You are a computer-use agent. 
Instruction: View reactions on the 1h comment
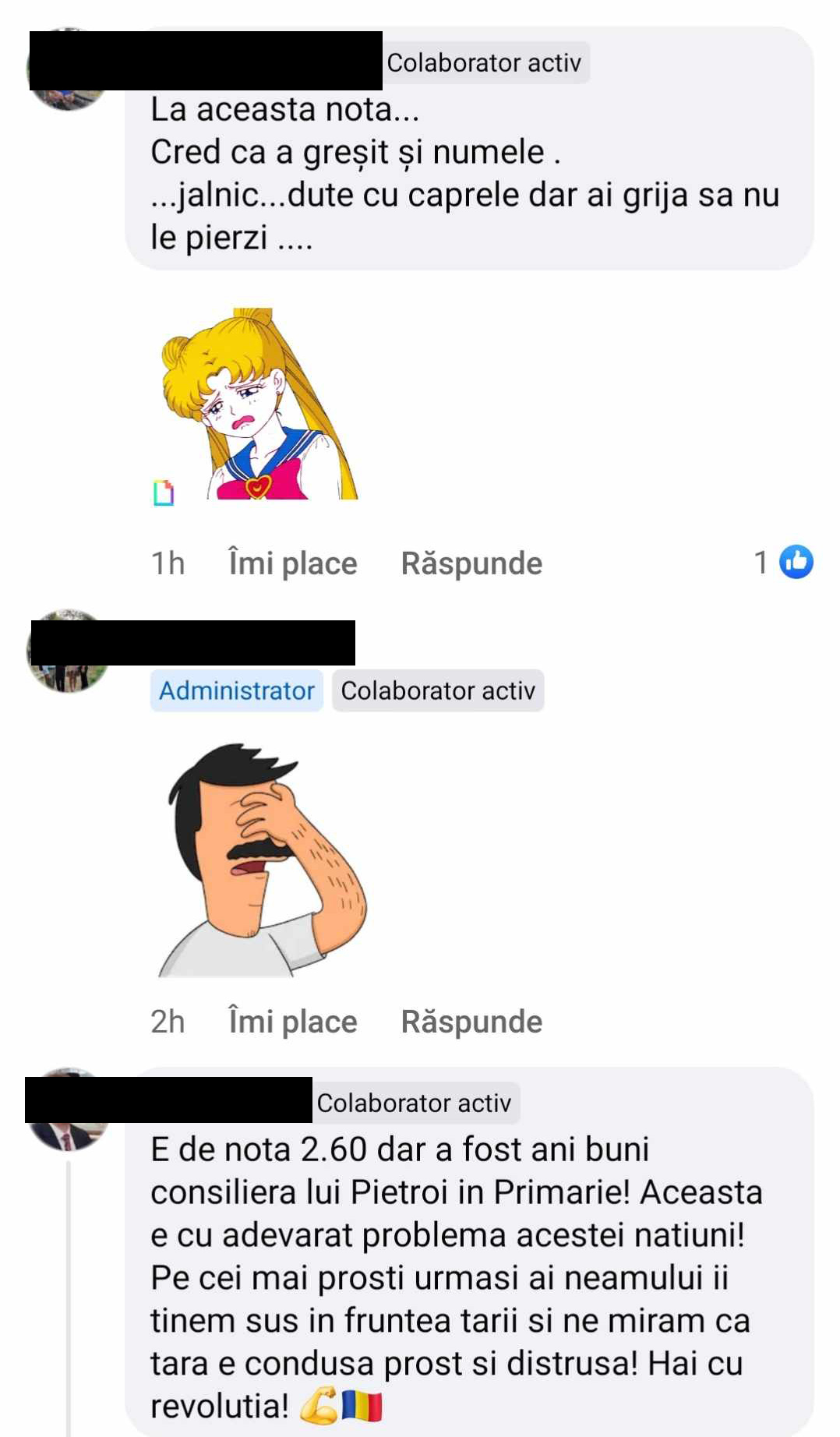click(784, 562)
